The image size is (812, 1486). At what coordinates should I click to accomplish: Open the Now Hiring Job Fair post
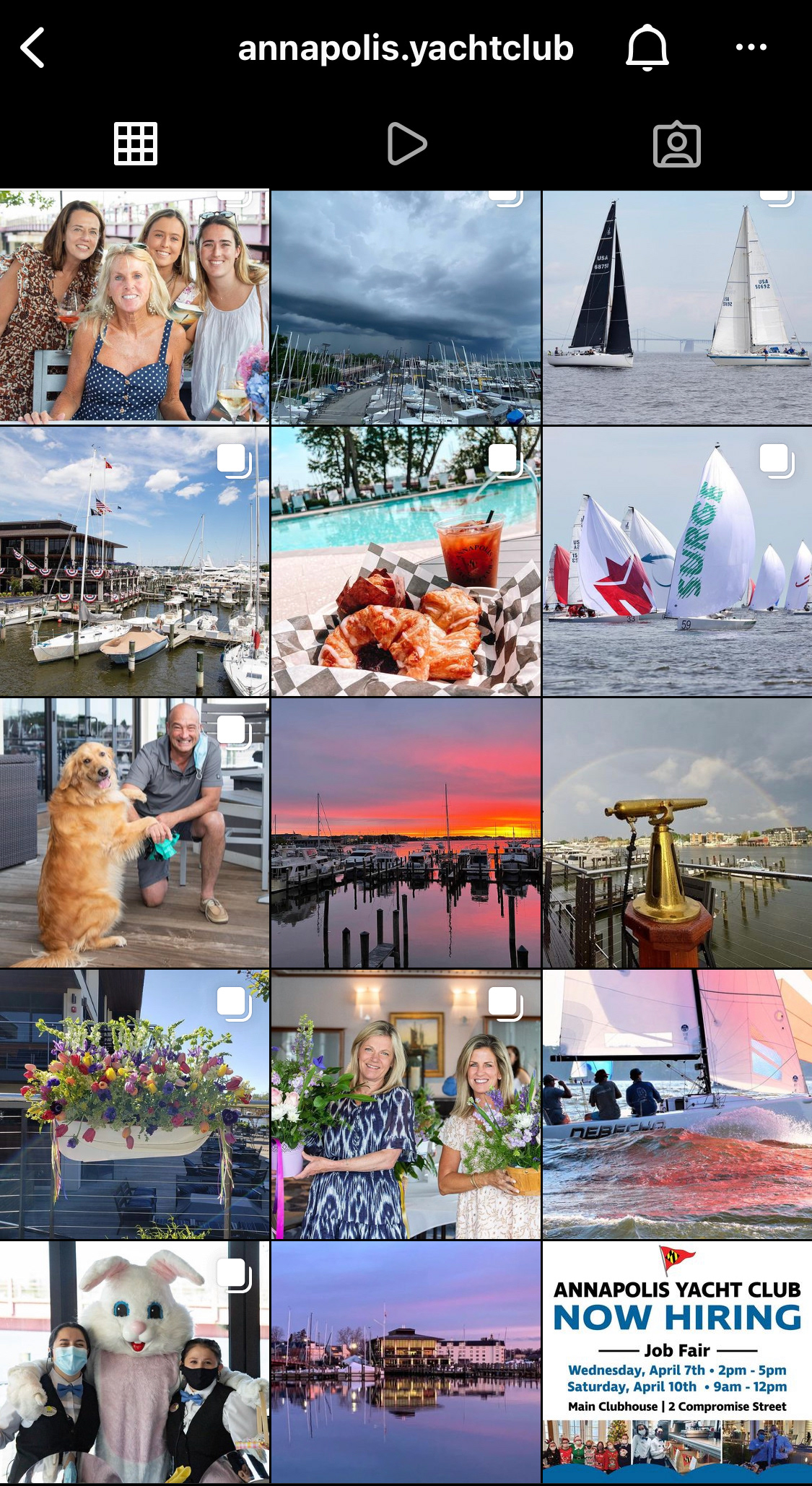(677, 1363)
